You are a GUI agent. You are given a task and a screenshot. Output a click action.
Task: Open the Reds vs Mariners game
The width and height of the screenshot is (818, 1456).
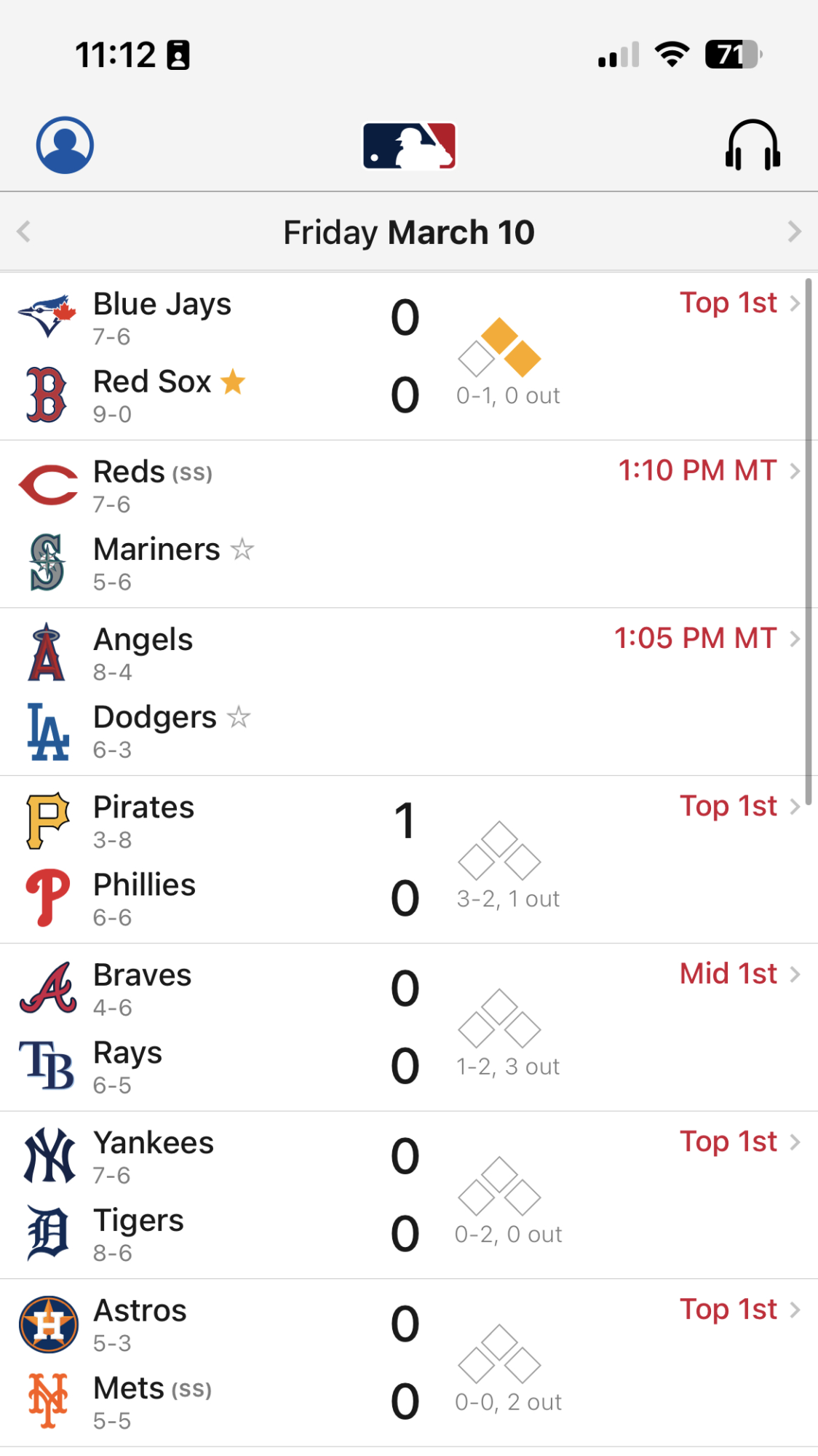click(408, 524)
